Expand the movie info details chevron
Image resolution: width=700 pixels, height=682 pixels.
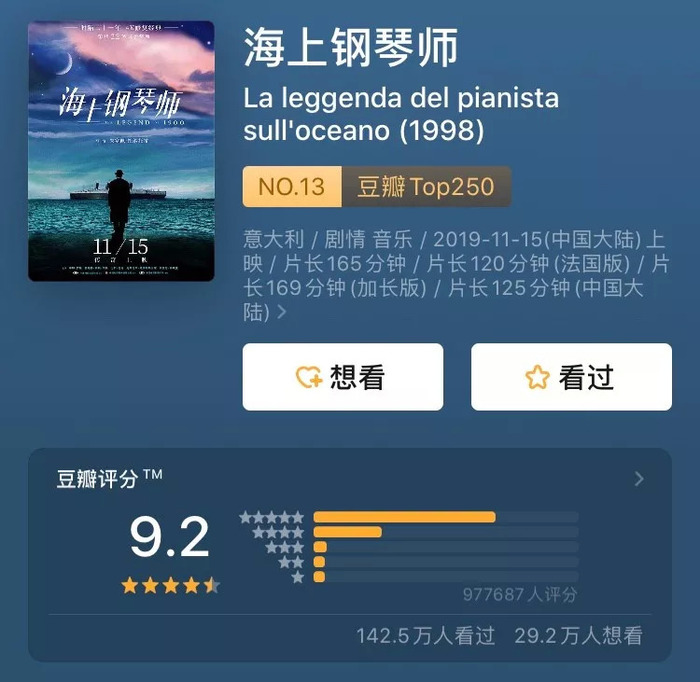click(x=281, y=313)
